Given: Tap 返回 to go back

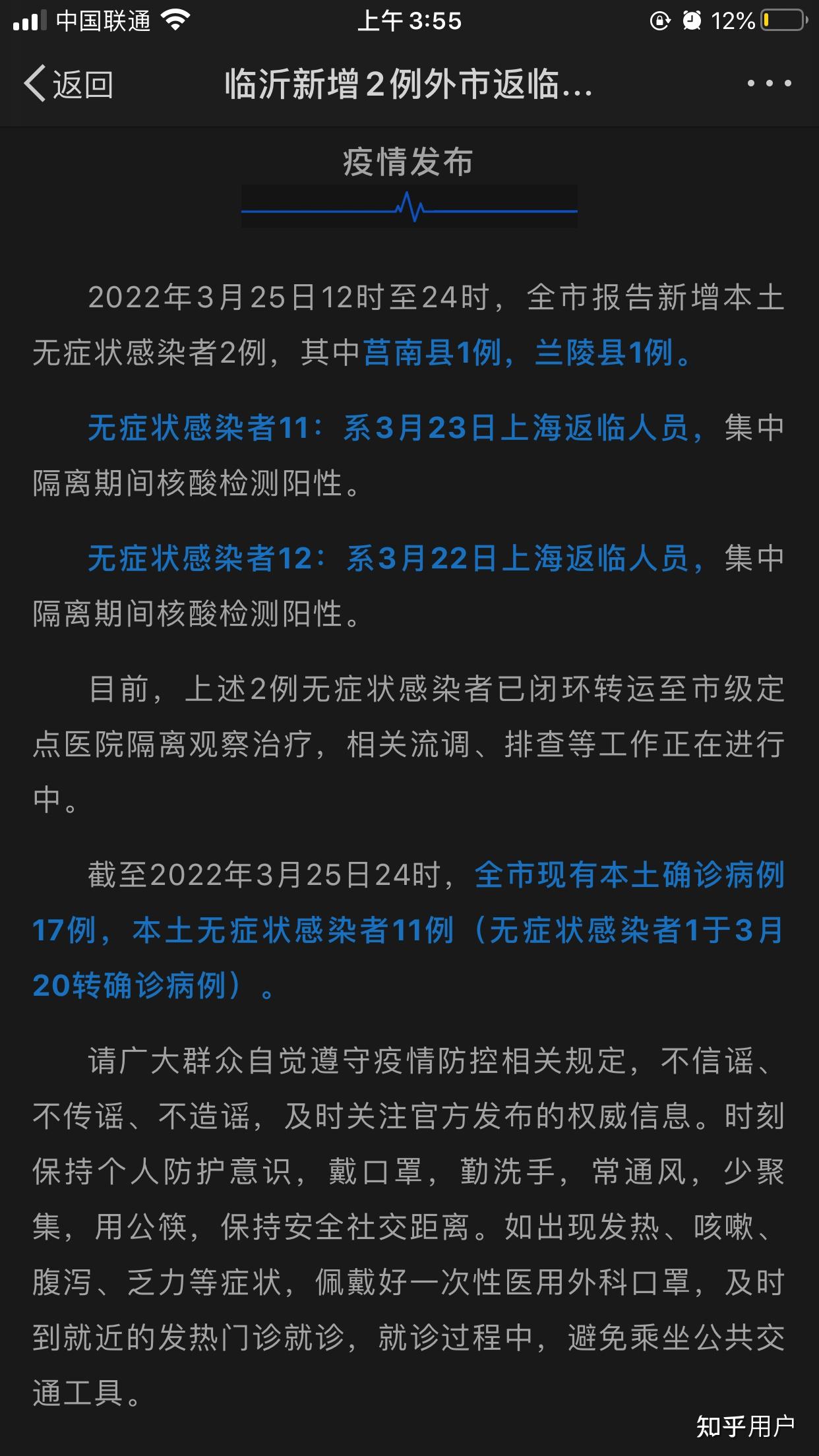Looking at the screenshot, I should pos(68,84).
